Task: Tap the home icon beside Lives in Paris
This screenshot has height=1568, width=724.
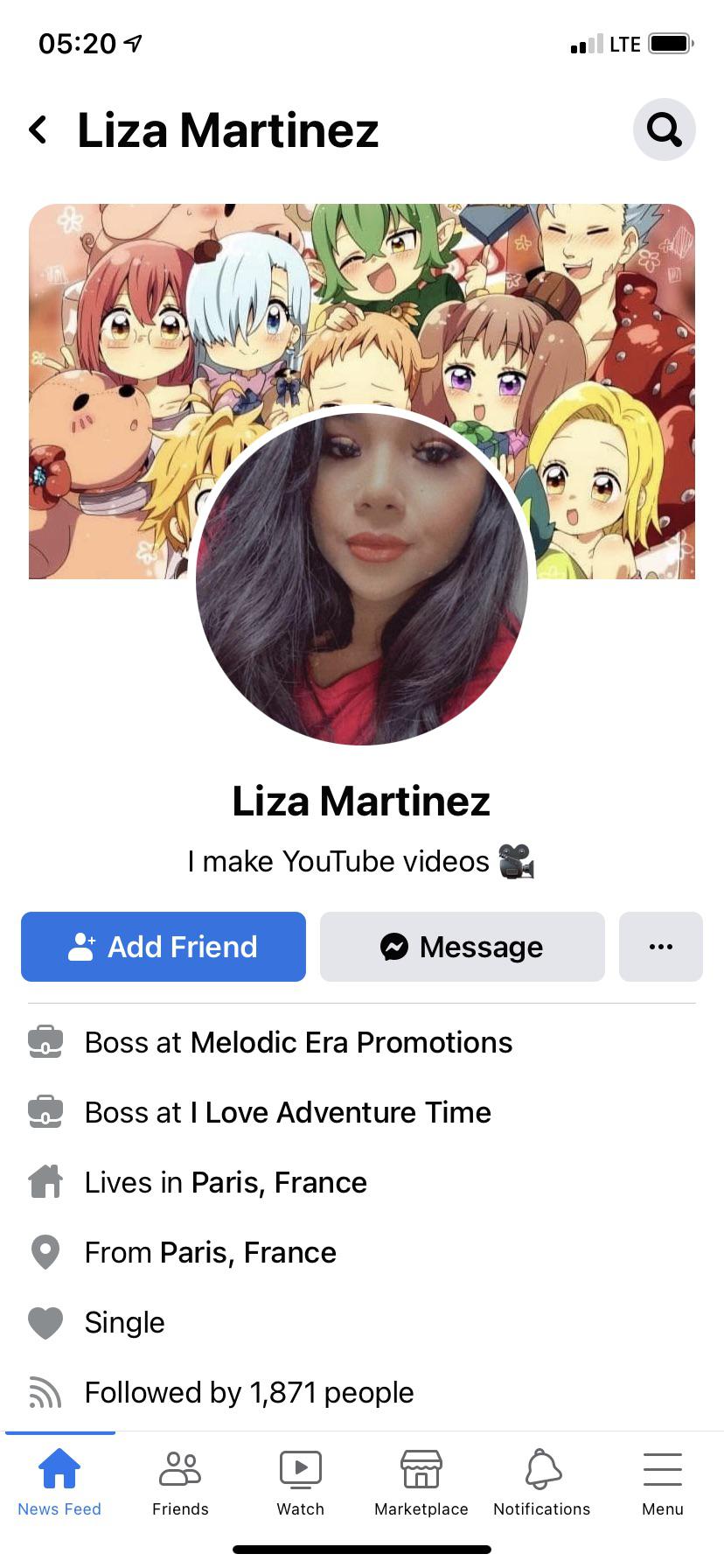Action: point(45,1181)
